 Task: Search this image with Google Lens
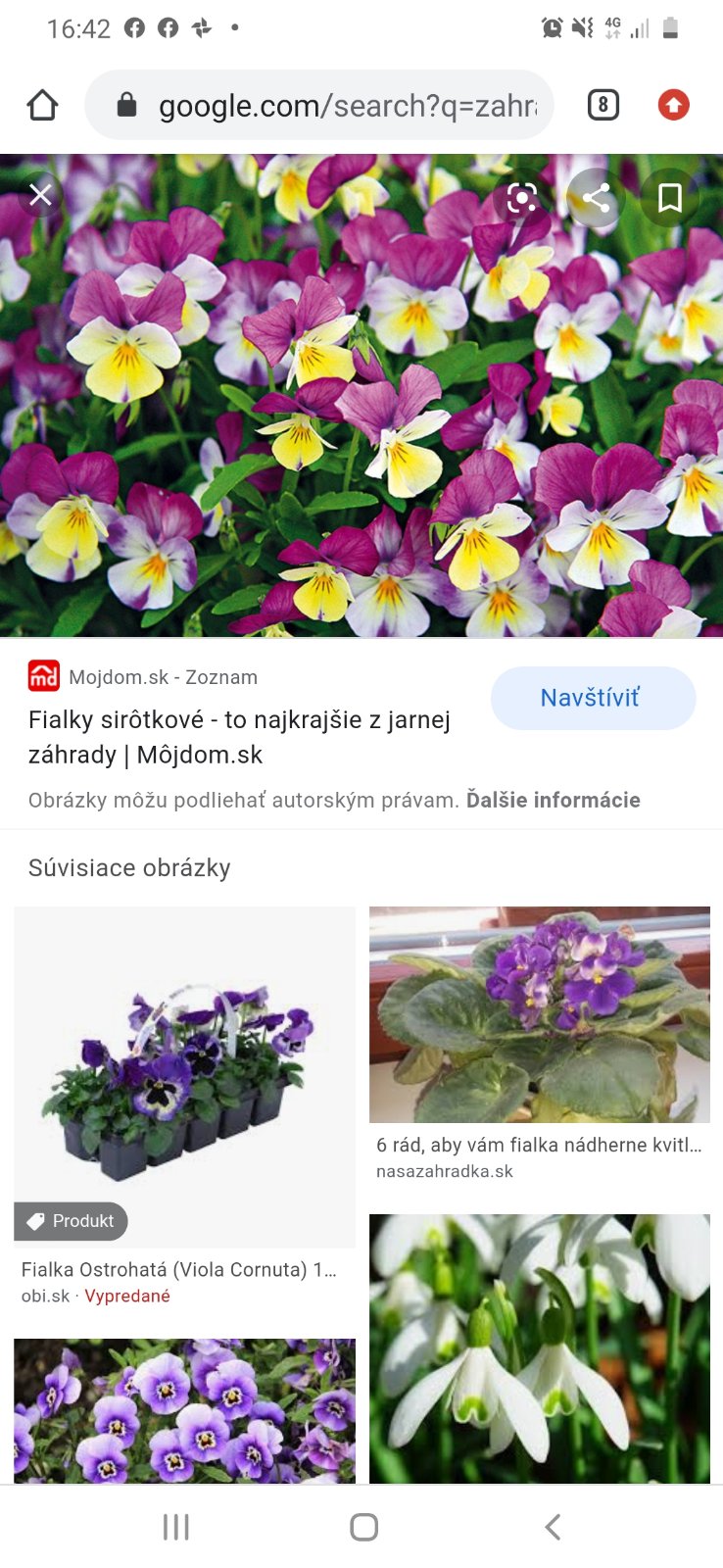point(522,199)
